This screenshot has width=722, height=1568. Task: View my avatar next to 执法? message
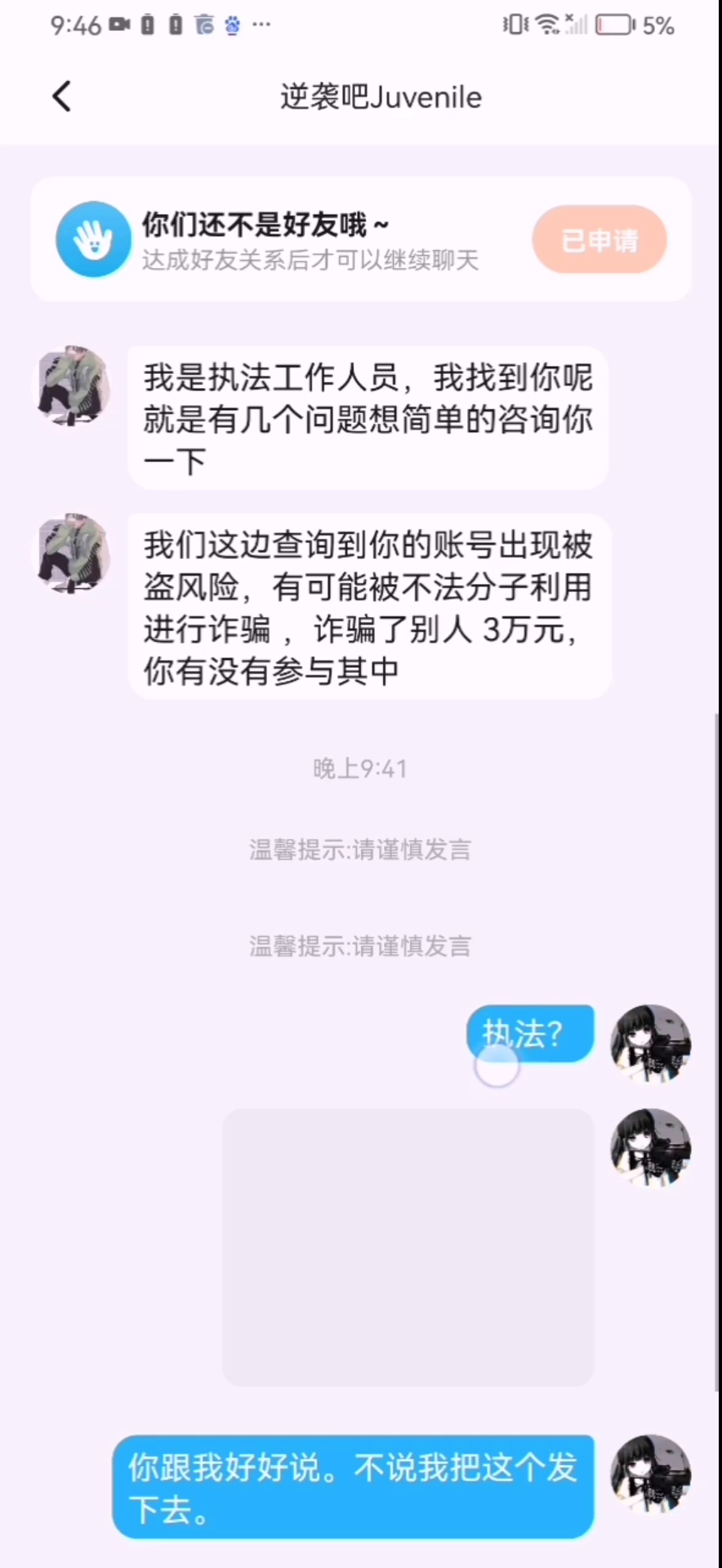[650, 1043]
